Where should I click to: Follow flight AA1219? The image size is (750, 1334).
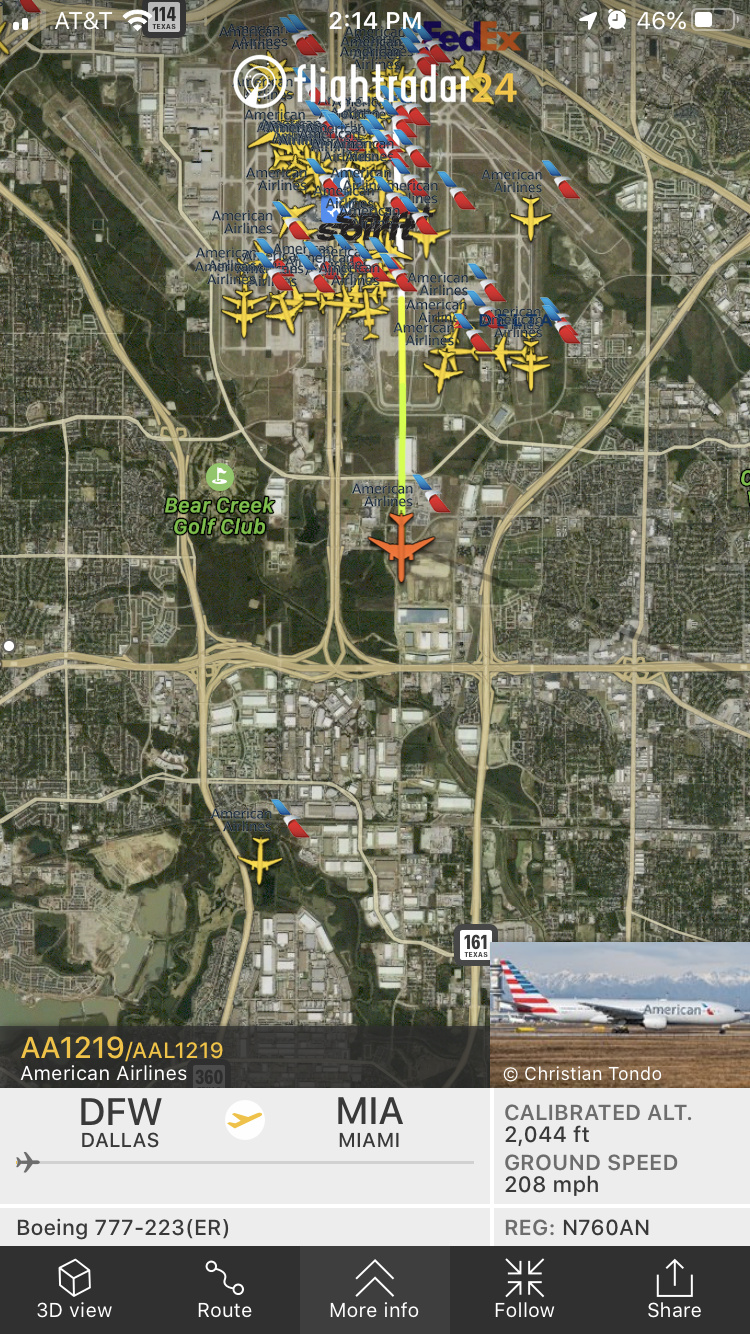(x=524, y=1290)
